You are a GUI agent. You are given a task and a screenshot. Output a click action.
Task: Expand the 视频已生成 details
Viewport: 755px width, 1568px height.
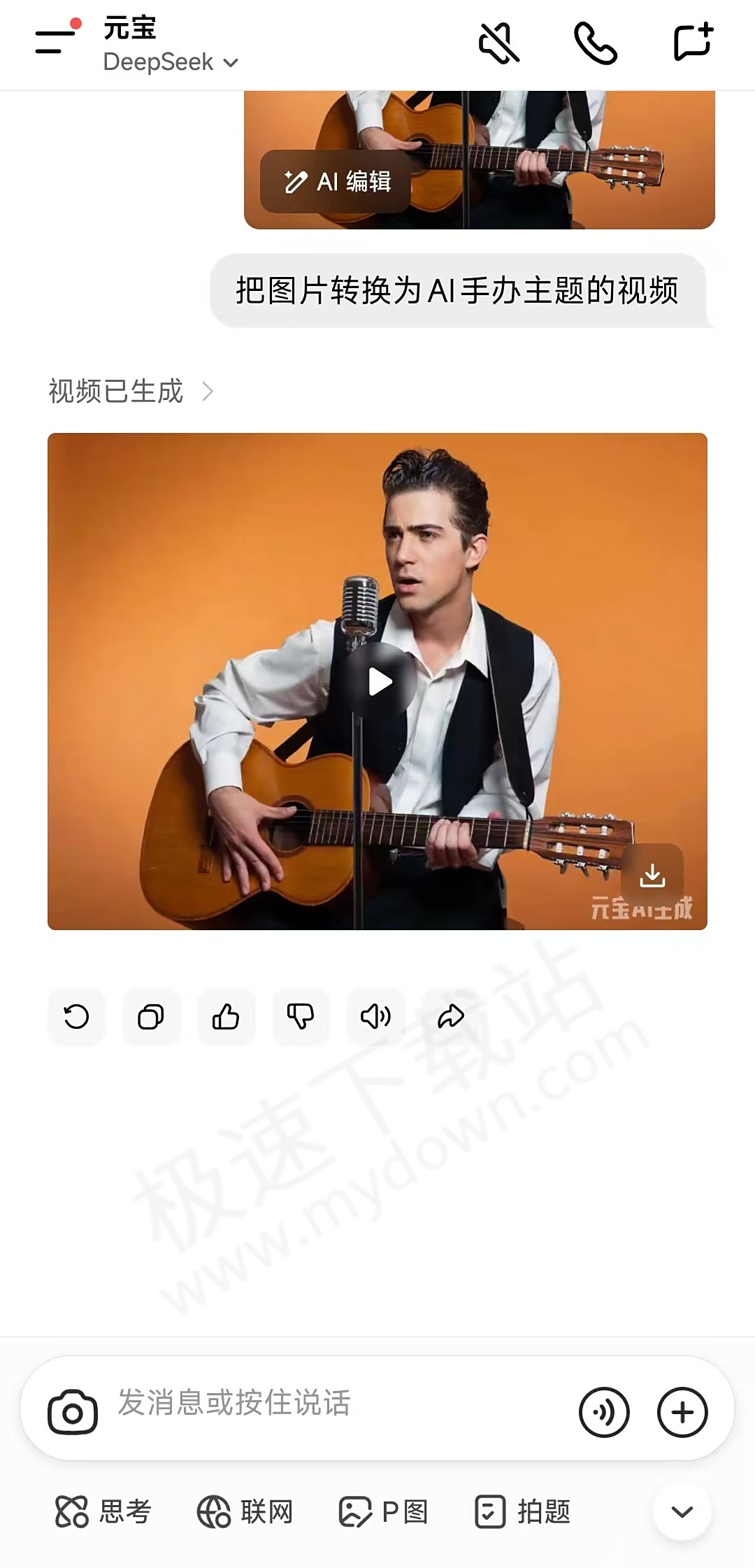pos(130,391)
